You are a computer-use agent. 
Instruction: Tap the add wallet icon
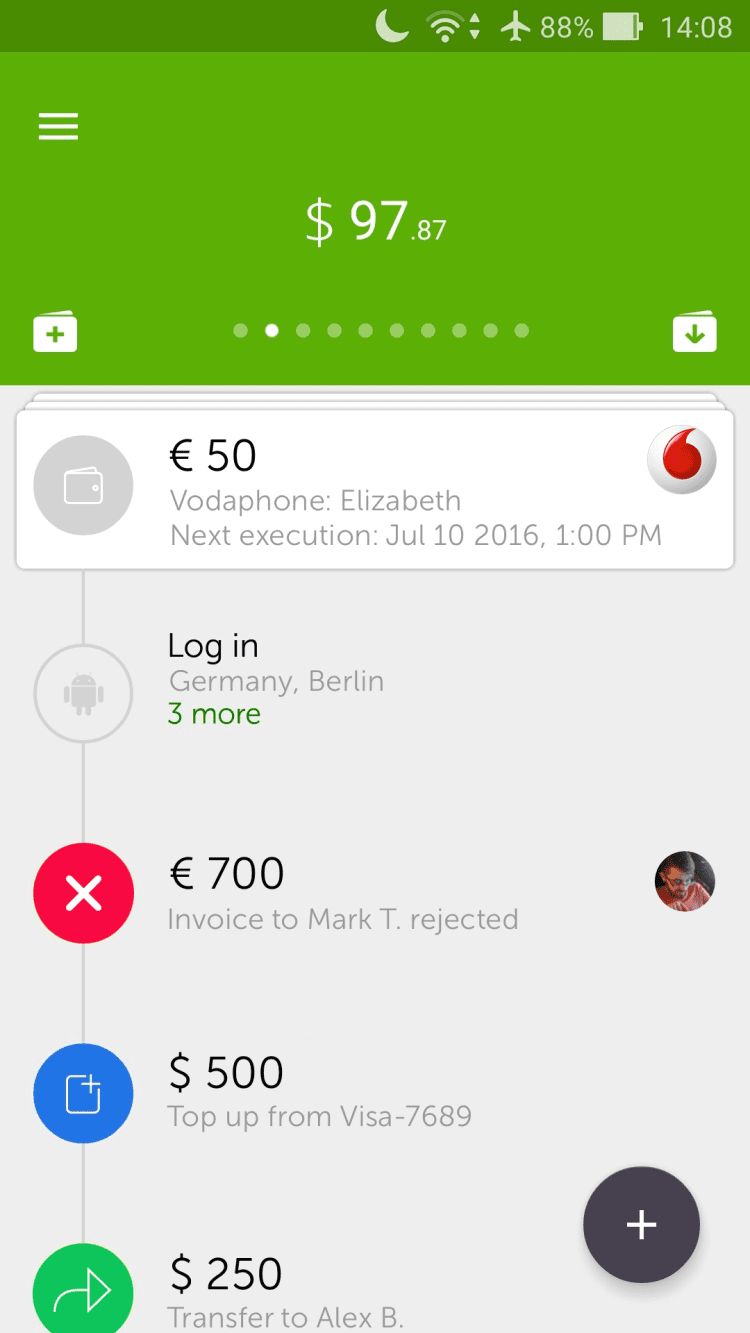(55, 332)
